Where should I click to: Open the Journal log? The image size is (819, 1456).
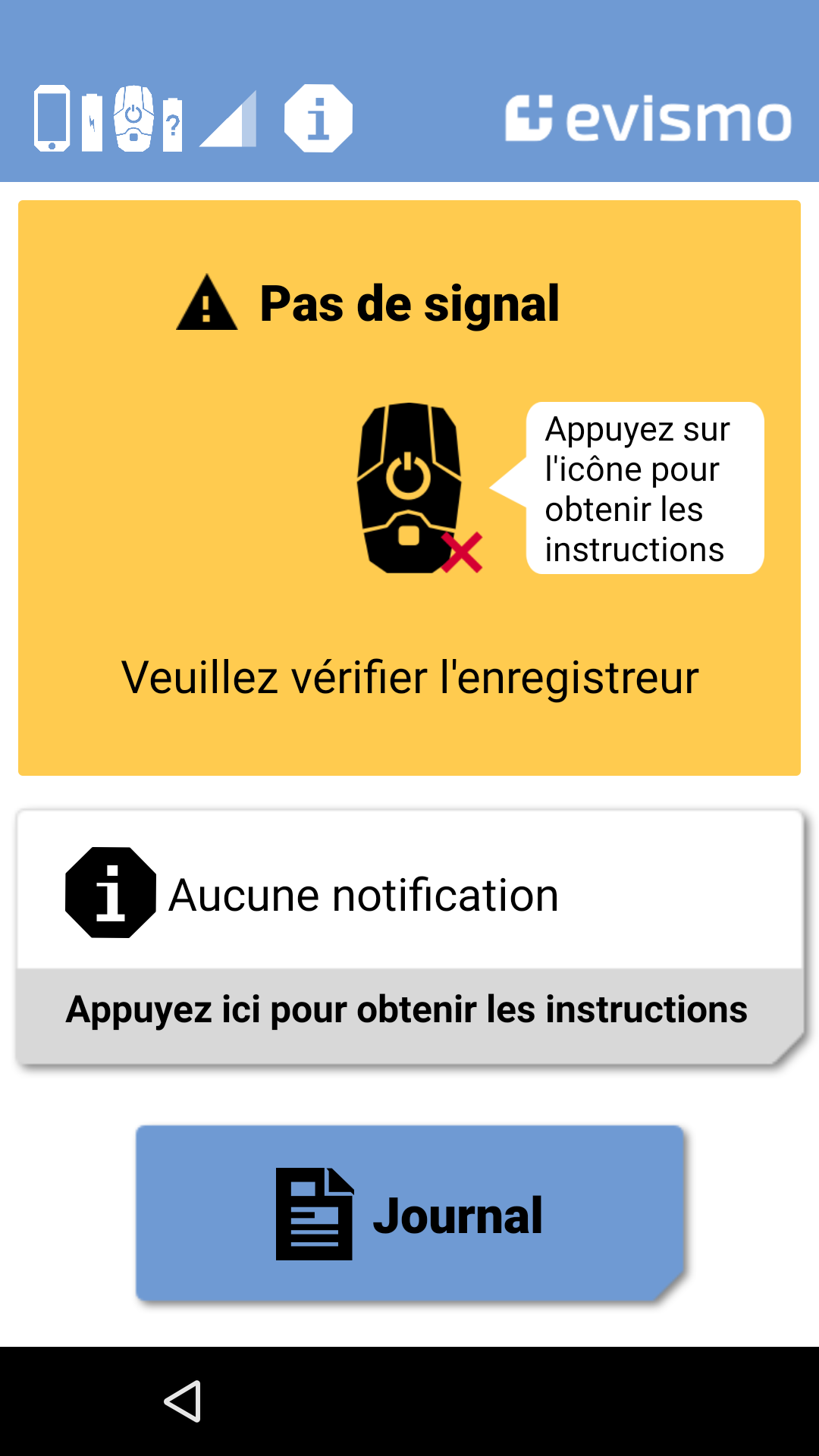pos(409,1213)
